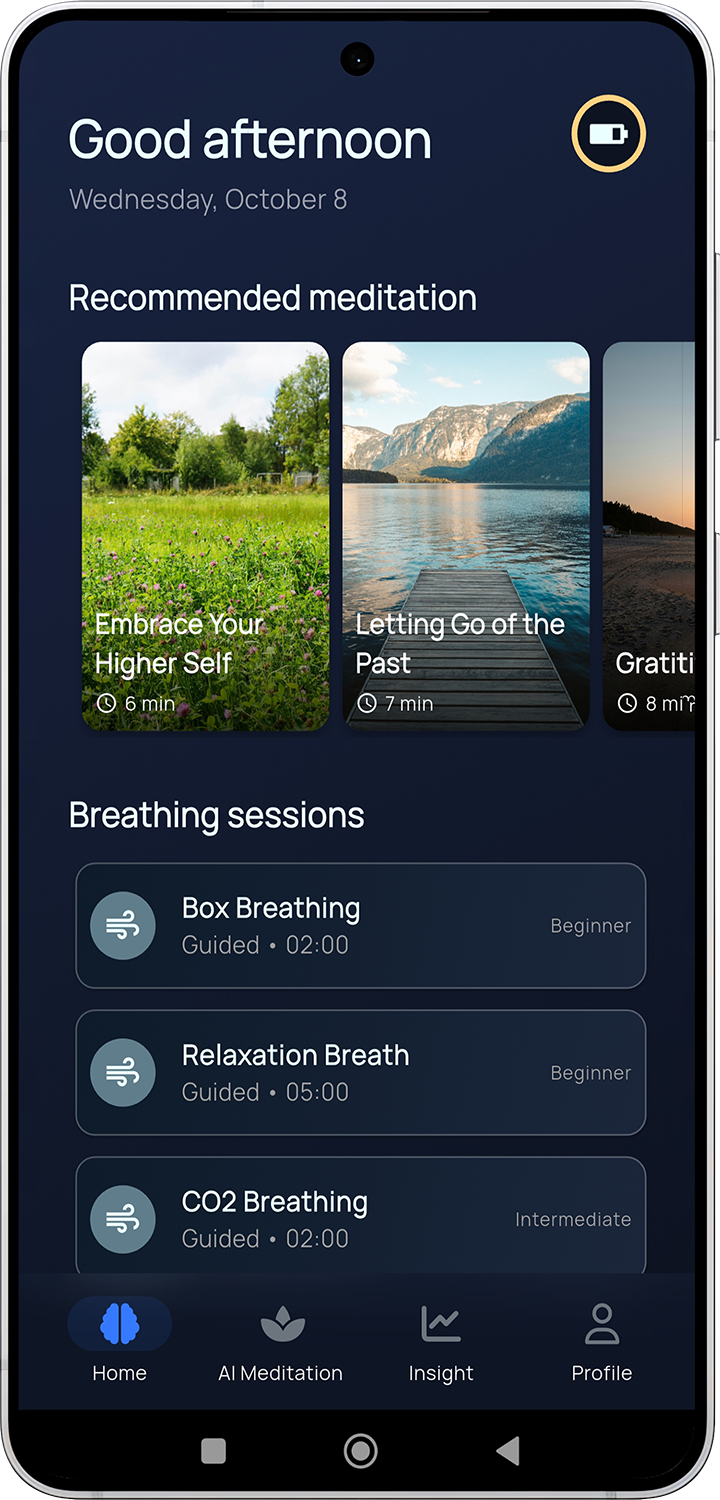The image size is (720, 1500).
Task: Open Letting Go of the Past meditation
Action: click(x=466, y=536)
